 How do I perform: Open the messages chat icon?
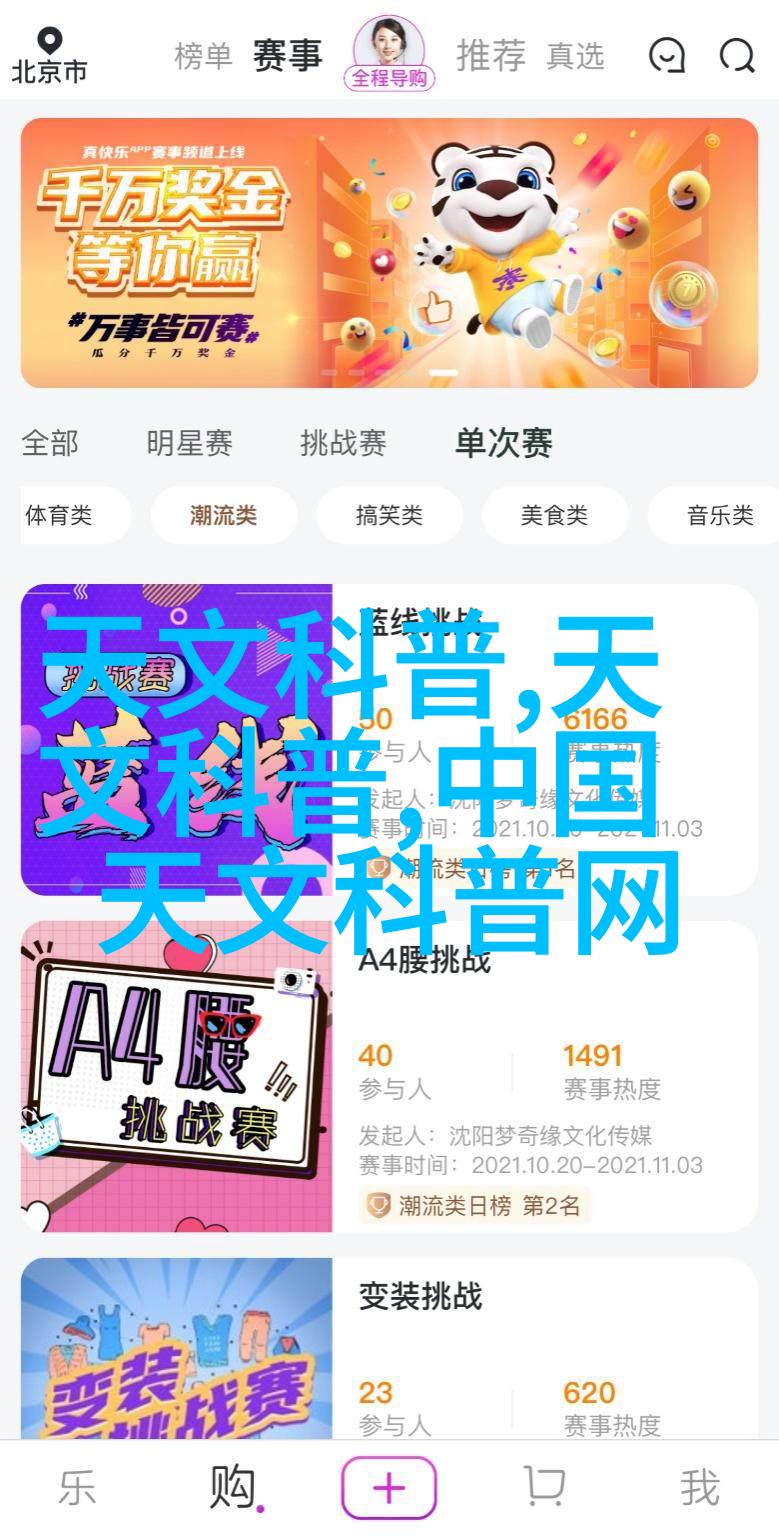coord(666,56)
